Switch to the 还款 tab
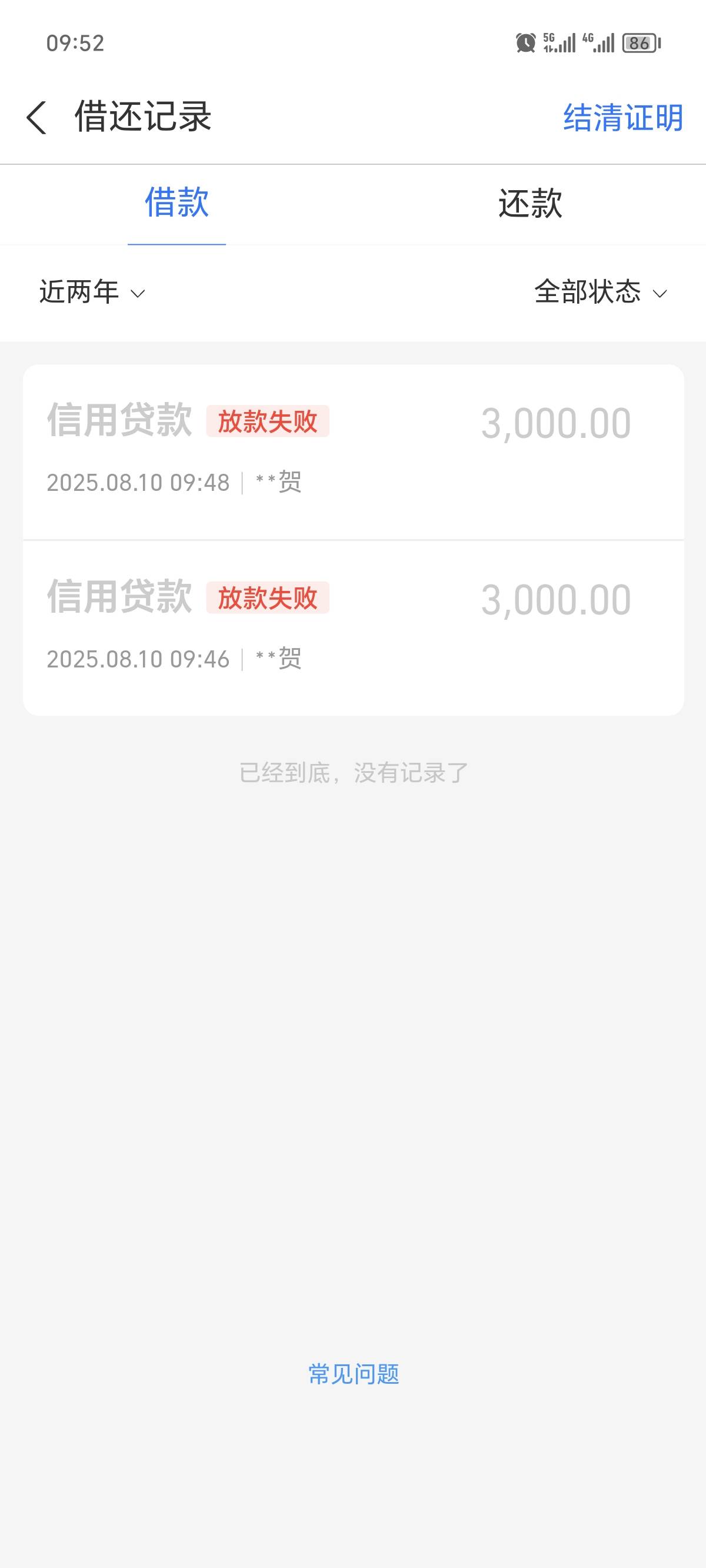This screenshot has height=1568, width=706. [530, 202]
